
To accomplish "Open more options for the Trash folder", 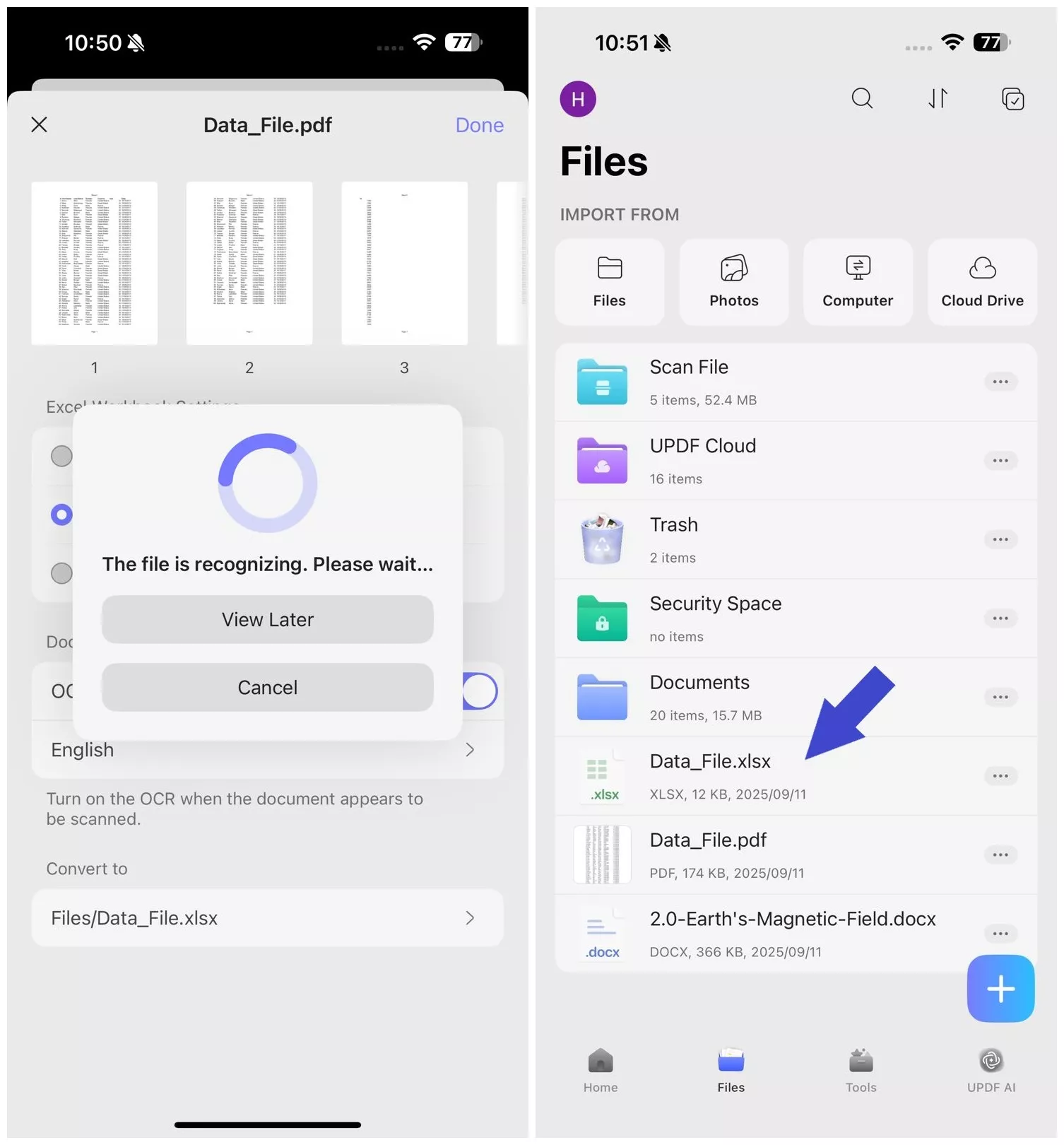I will (x=1000, y=539).
